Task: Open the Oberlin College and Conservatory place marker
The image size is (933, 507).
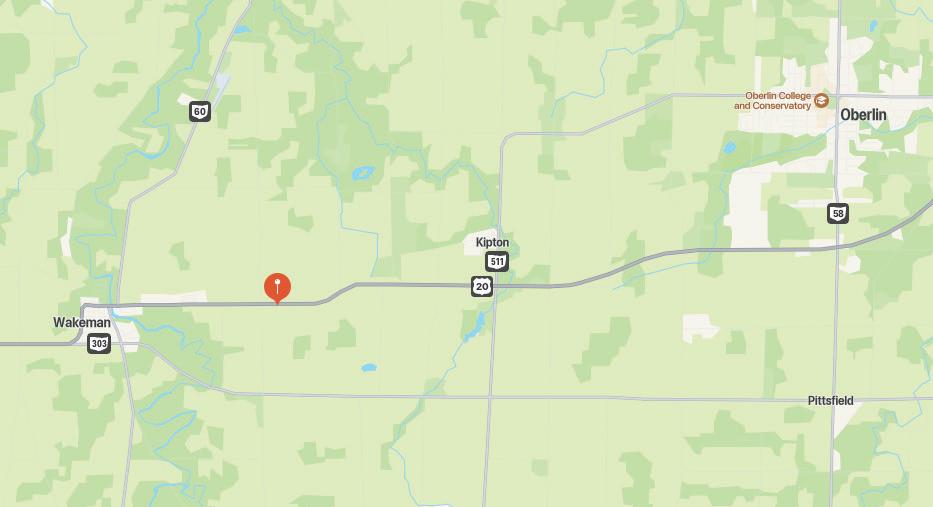Action: pyautogui.click(x=821, y=100)
